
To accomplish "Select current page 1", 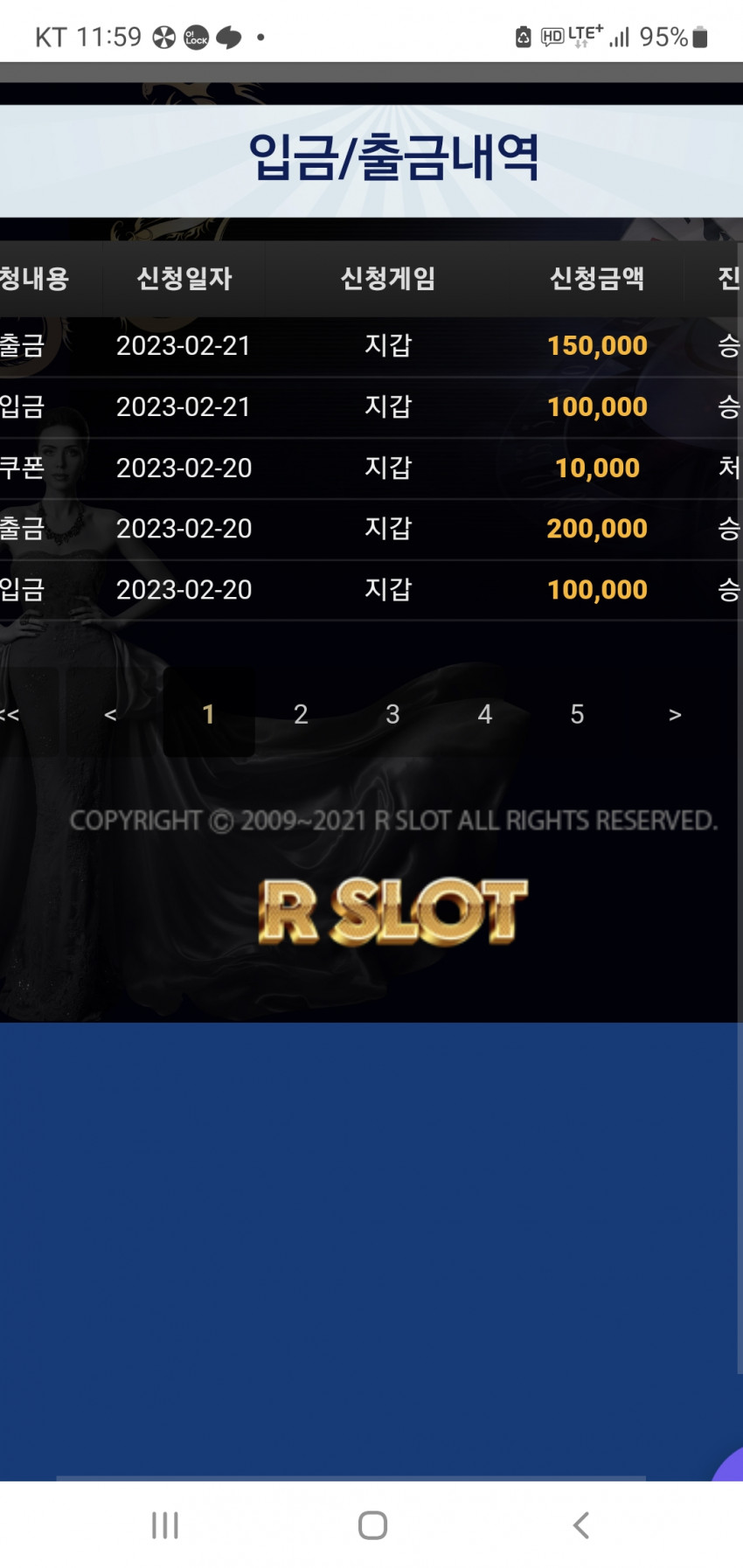I will coord(208,714).
